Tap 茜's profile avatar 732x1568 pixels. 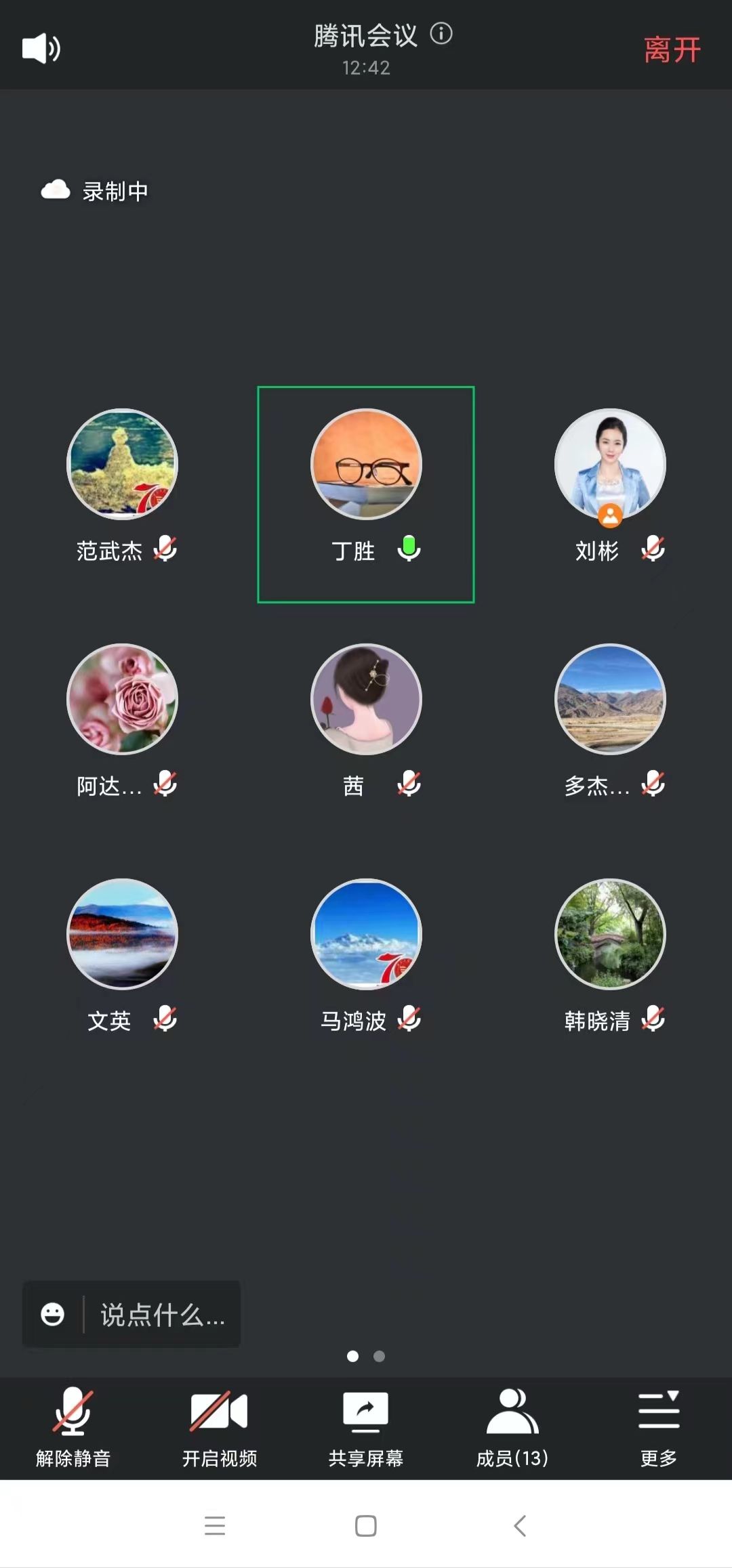[x=365, y=699]
